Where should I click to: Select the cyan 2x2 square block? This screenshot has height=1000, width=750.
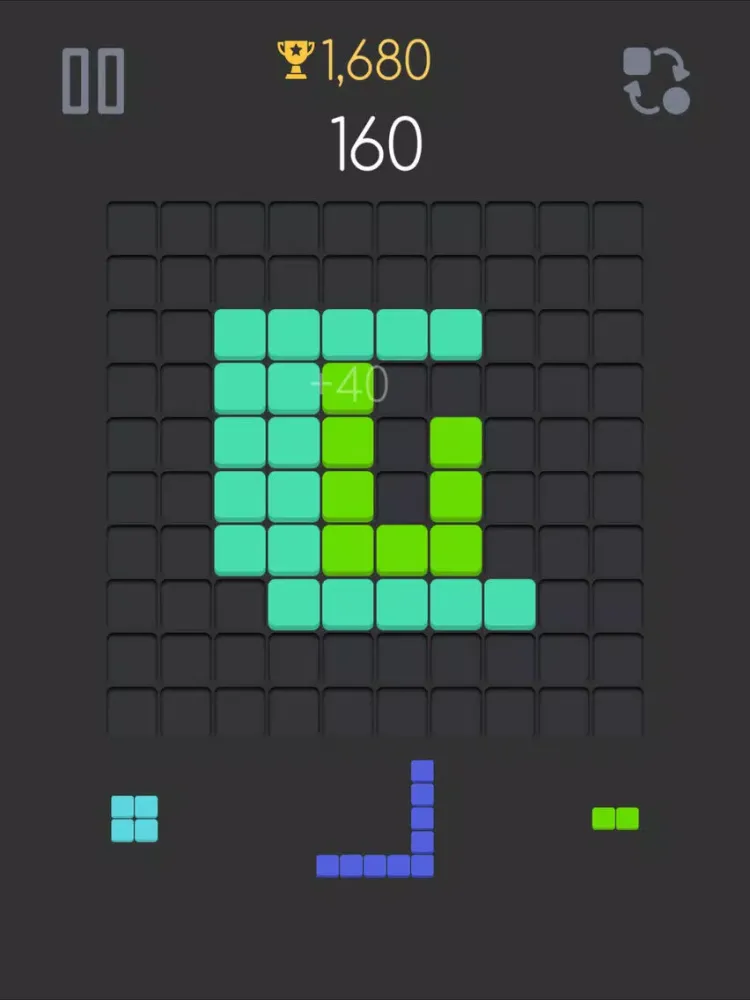(134, 818)
